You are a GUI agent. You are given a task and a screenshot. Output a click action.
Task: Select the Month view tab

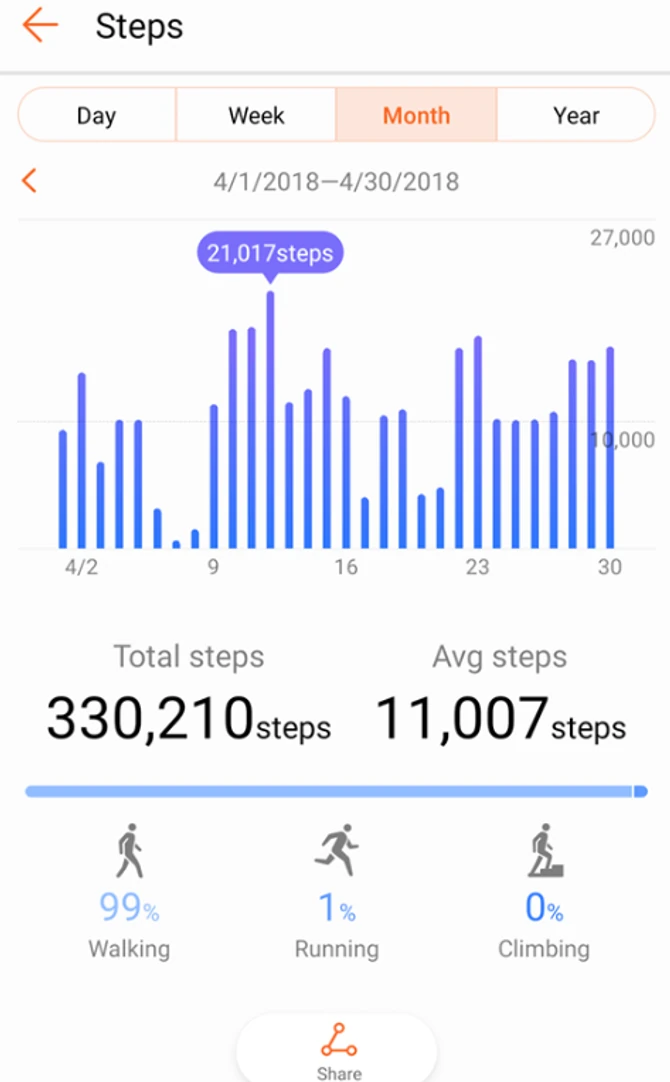[416, 115]
